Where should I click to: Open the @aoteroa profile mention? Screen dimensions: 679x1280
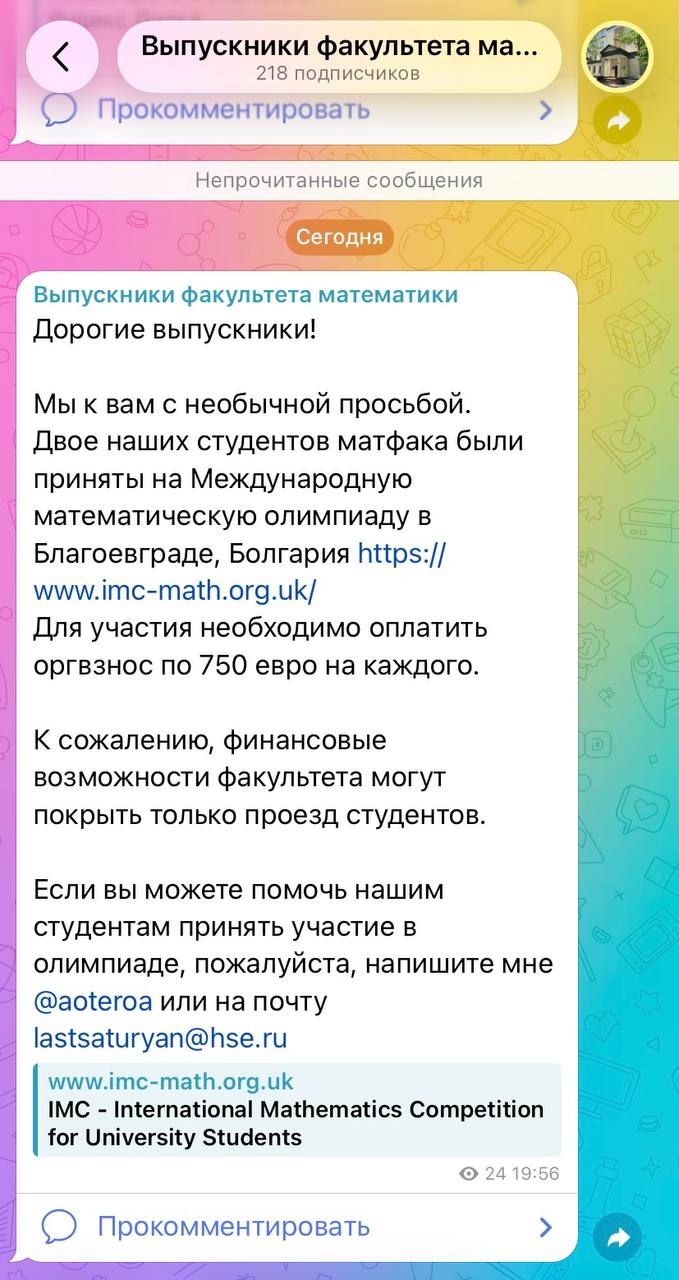pos(93,1001)
